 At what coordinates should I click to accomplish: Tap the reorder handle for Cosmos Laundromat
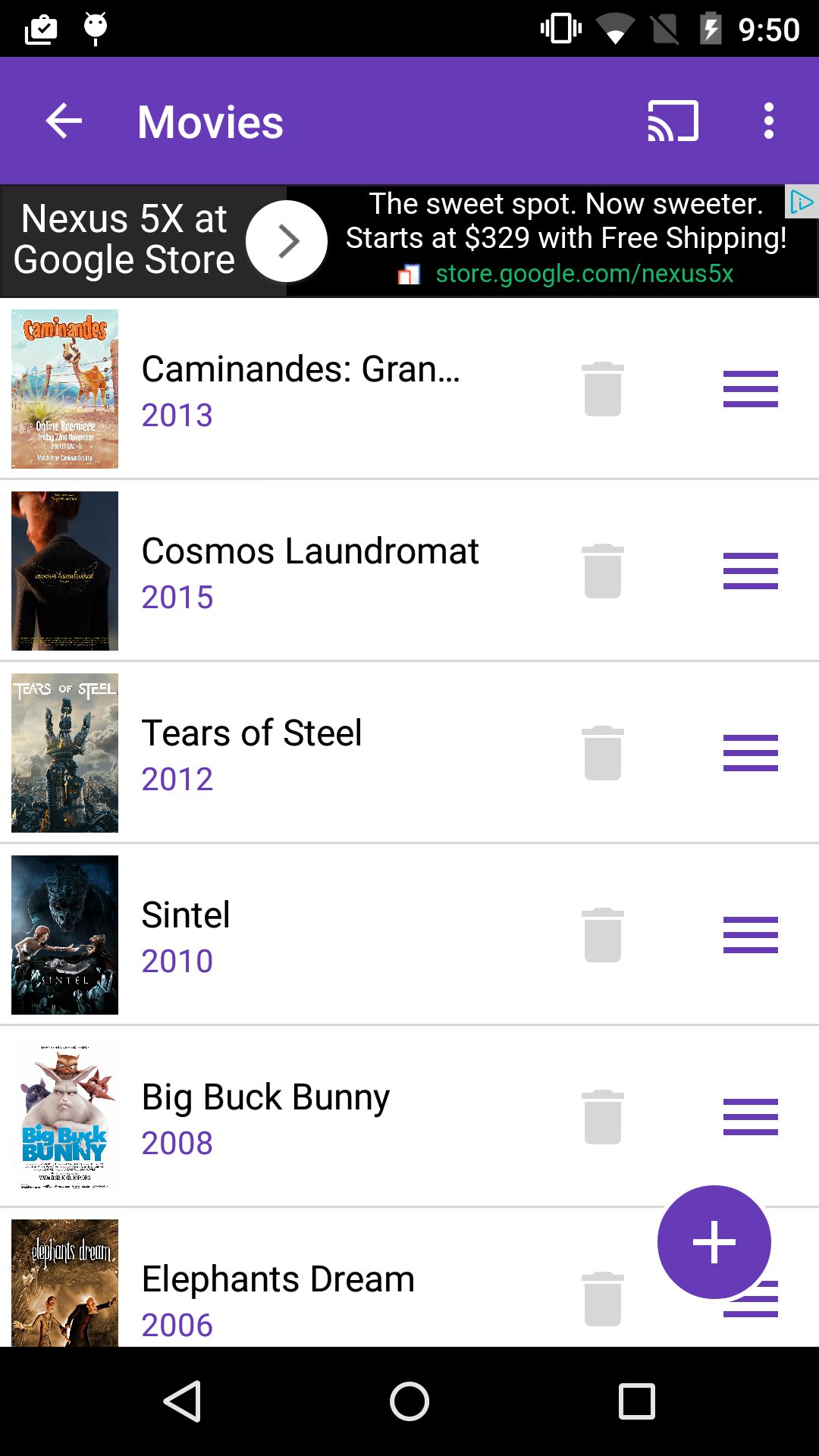click(x=750, y=571)
